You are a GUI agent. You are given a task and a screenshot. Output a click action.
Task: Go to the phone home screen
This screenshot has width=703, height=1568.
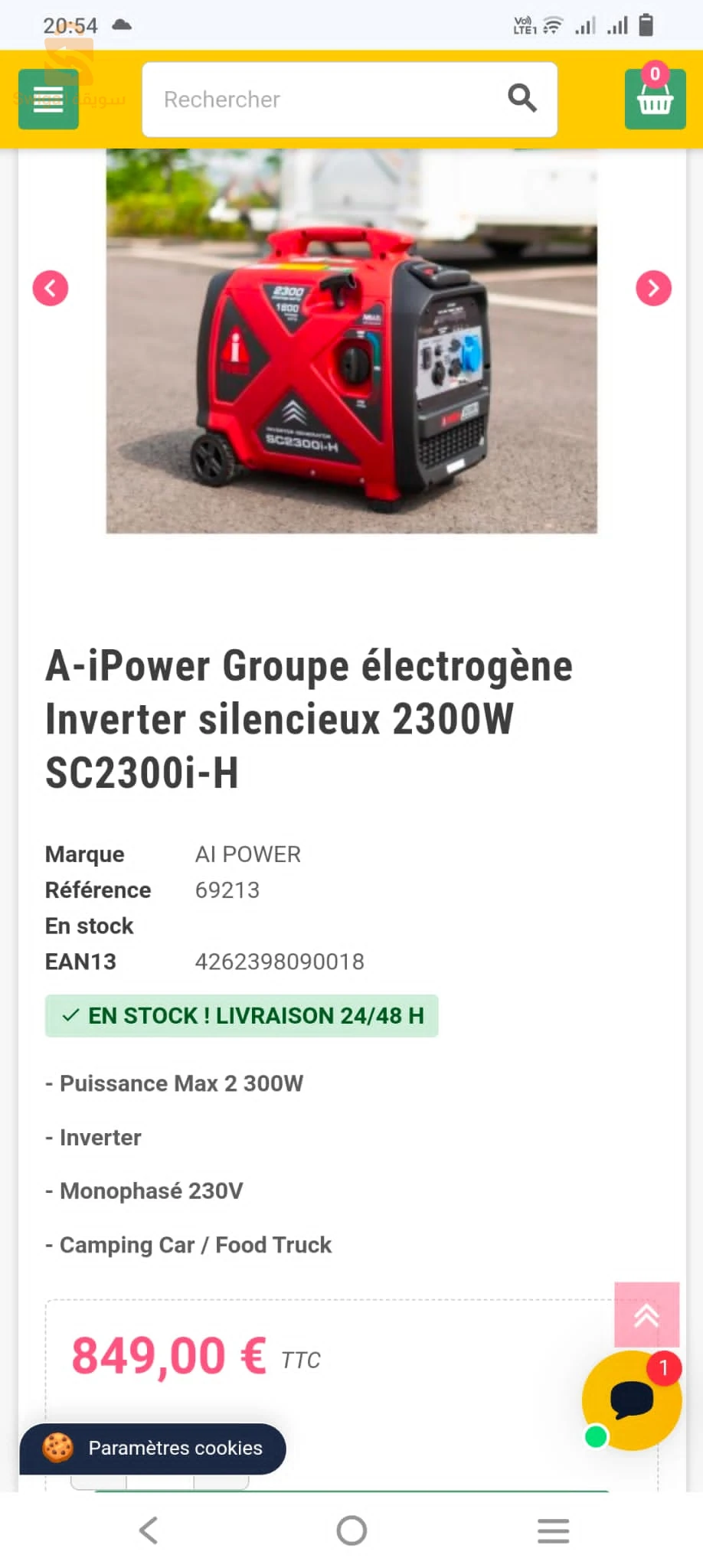pos(351,1530)
